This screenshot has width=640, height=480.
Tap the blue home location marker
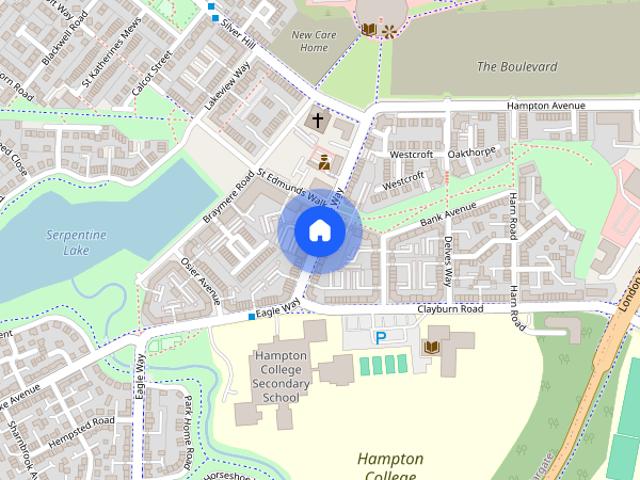point(319,231)
